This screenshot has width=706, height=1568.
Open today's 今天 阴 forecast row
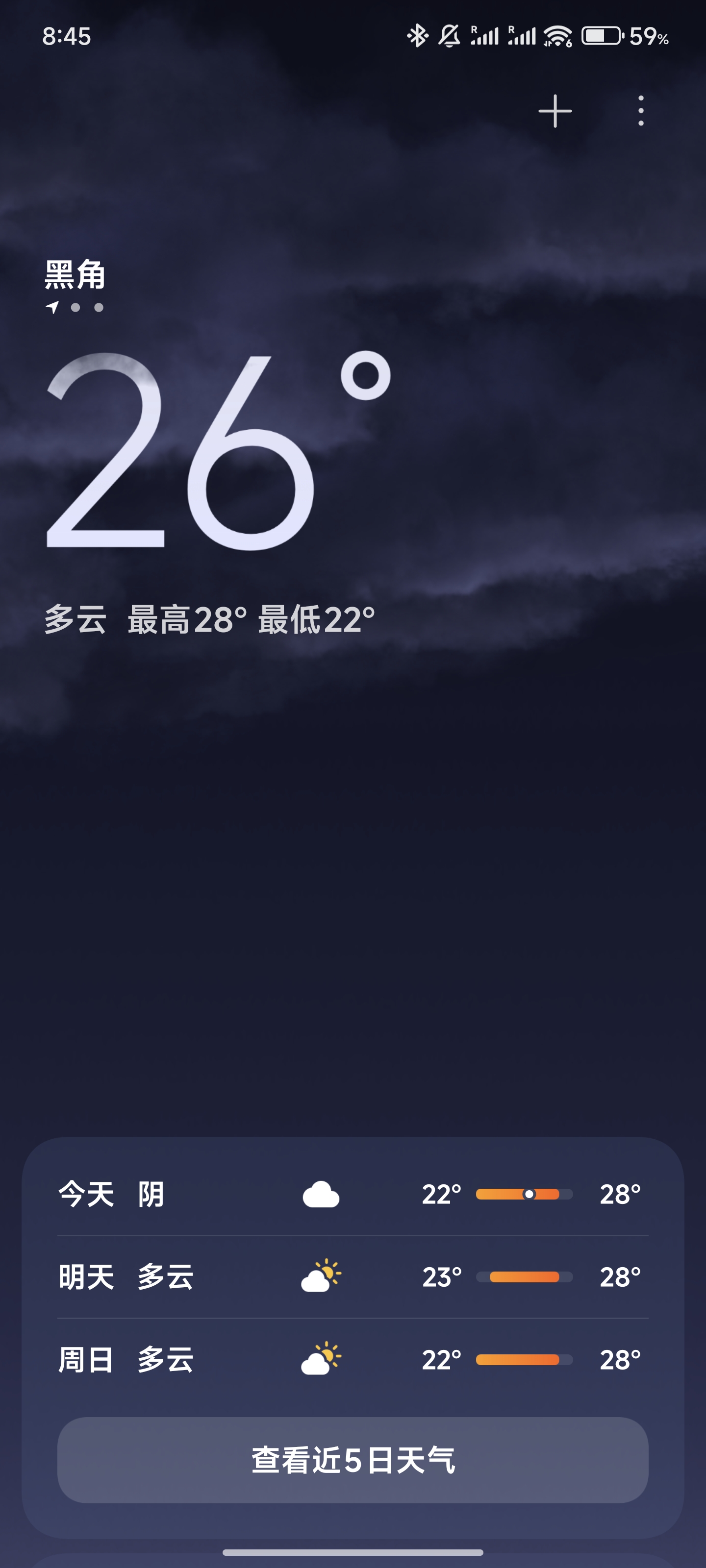pos(353,1194)
